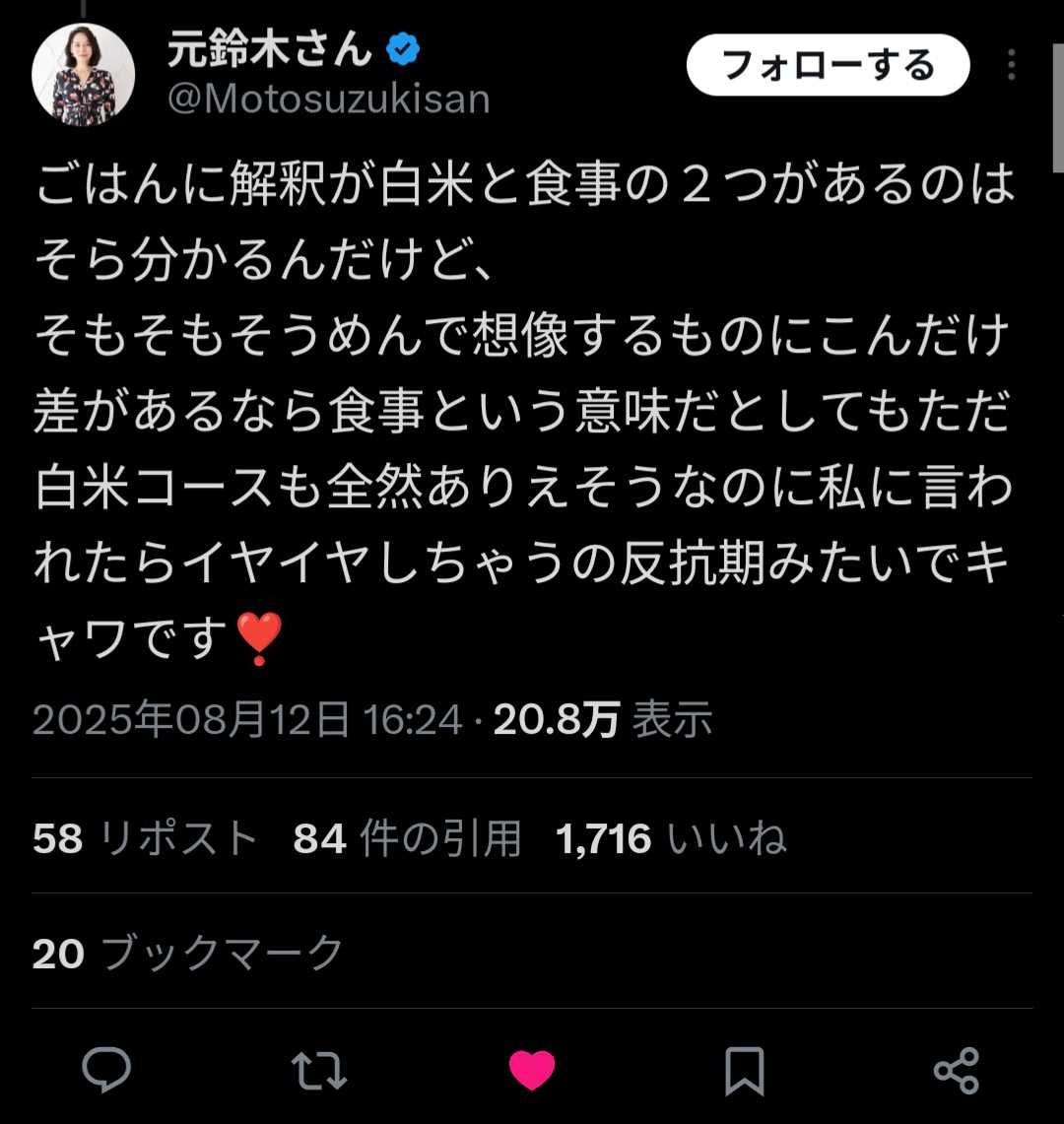The image size is (1064, 1124).
Task: Bookmark this post
Action: pos(744,1071)
